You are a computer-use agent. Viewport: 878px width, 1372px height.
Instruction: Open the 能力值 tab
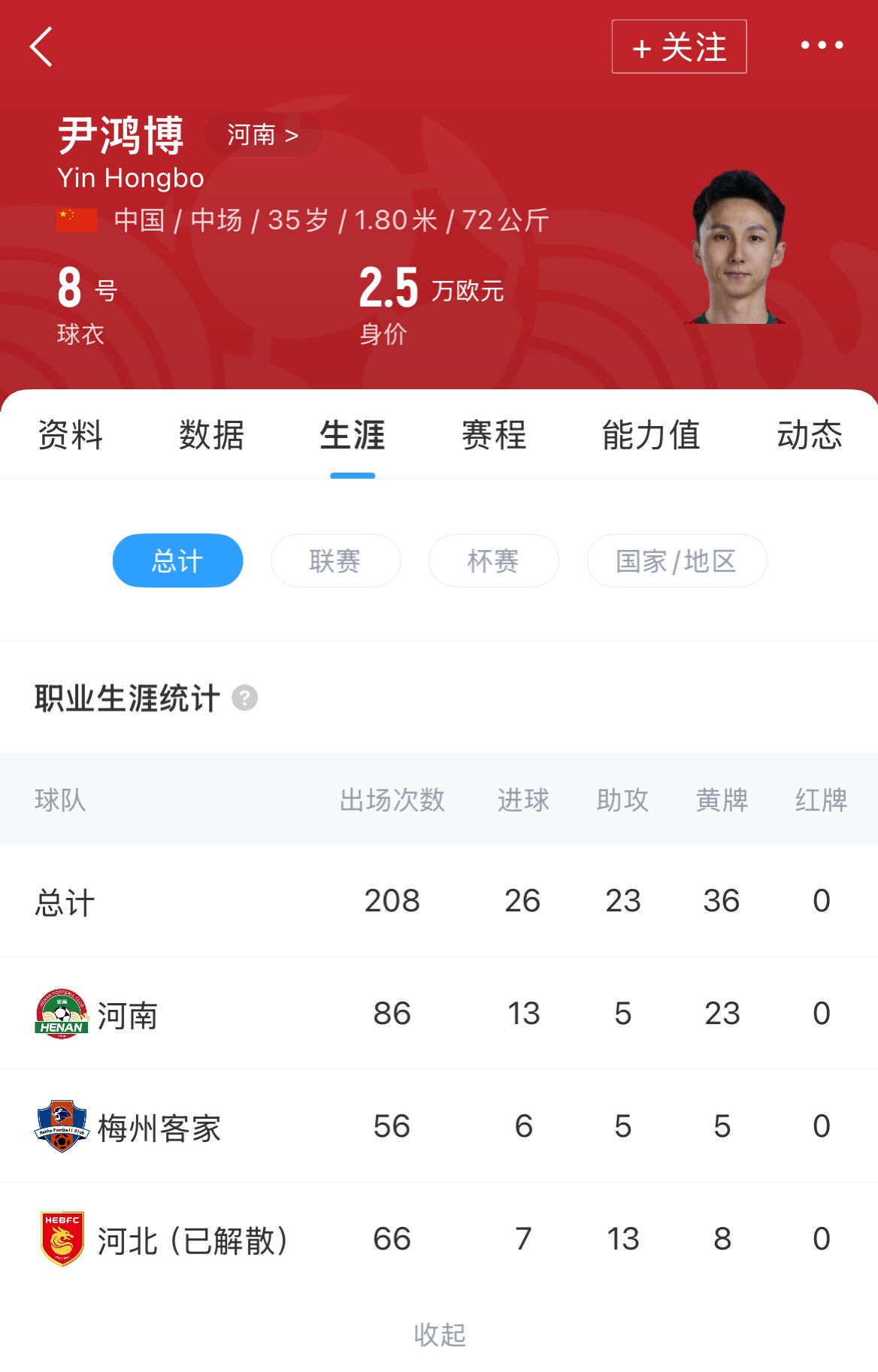click(651, 435)
